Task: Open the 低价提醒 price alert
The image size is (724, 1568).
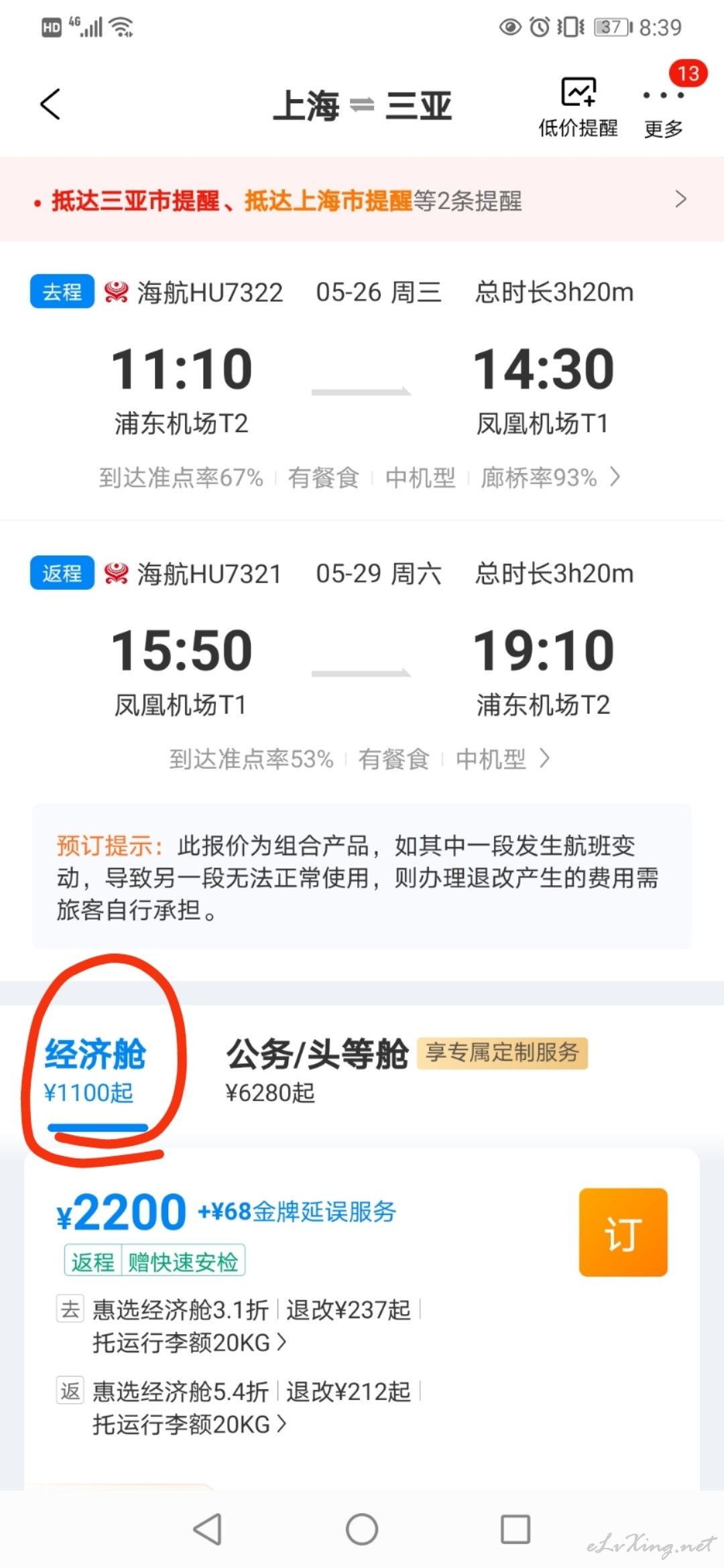Action: [x=579, y=107]
